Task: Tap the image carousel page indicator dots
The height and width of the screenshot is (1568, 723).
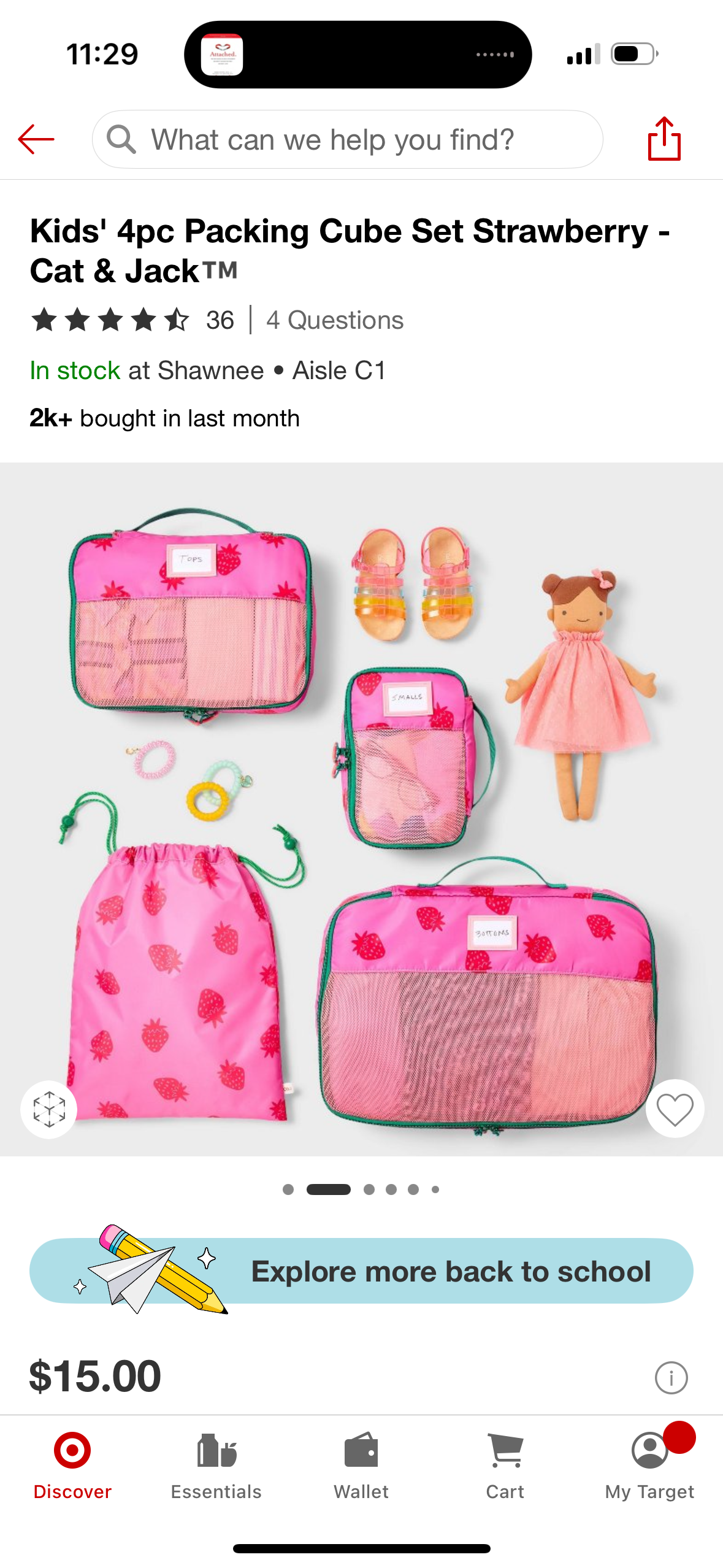Action: [361, 1189]
